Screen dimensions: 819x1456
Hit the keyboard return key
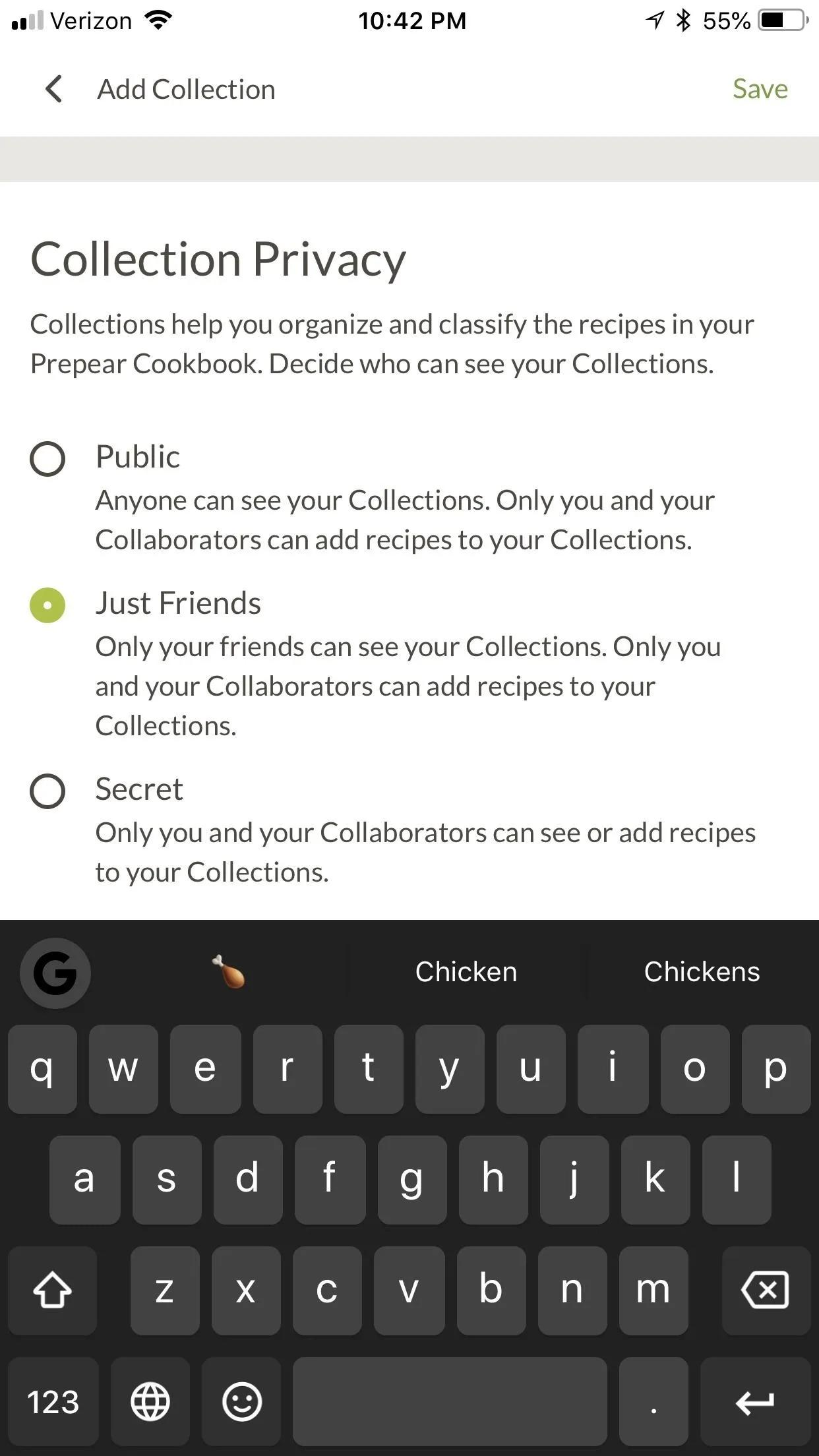[x=755, y=1402]
